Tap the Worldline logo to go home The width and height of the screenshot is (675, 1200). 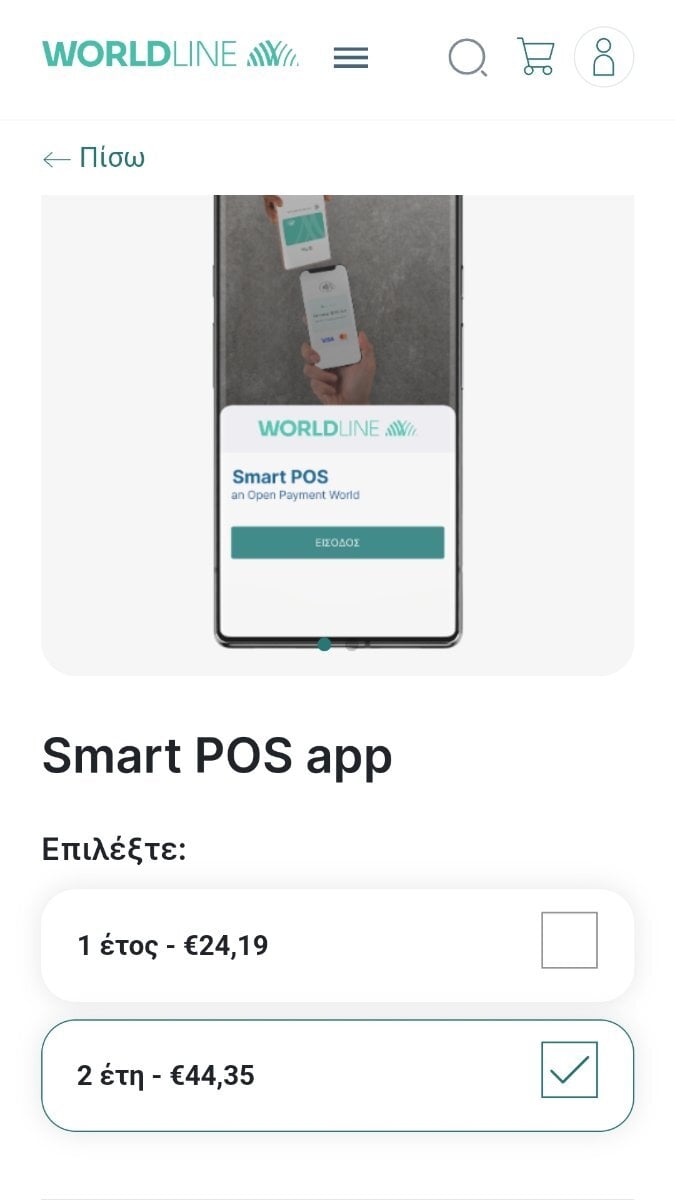[170, 54]
